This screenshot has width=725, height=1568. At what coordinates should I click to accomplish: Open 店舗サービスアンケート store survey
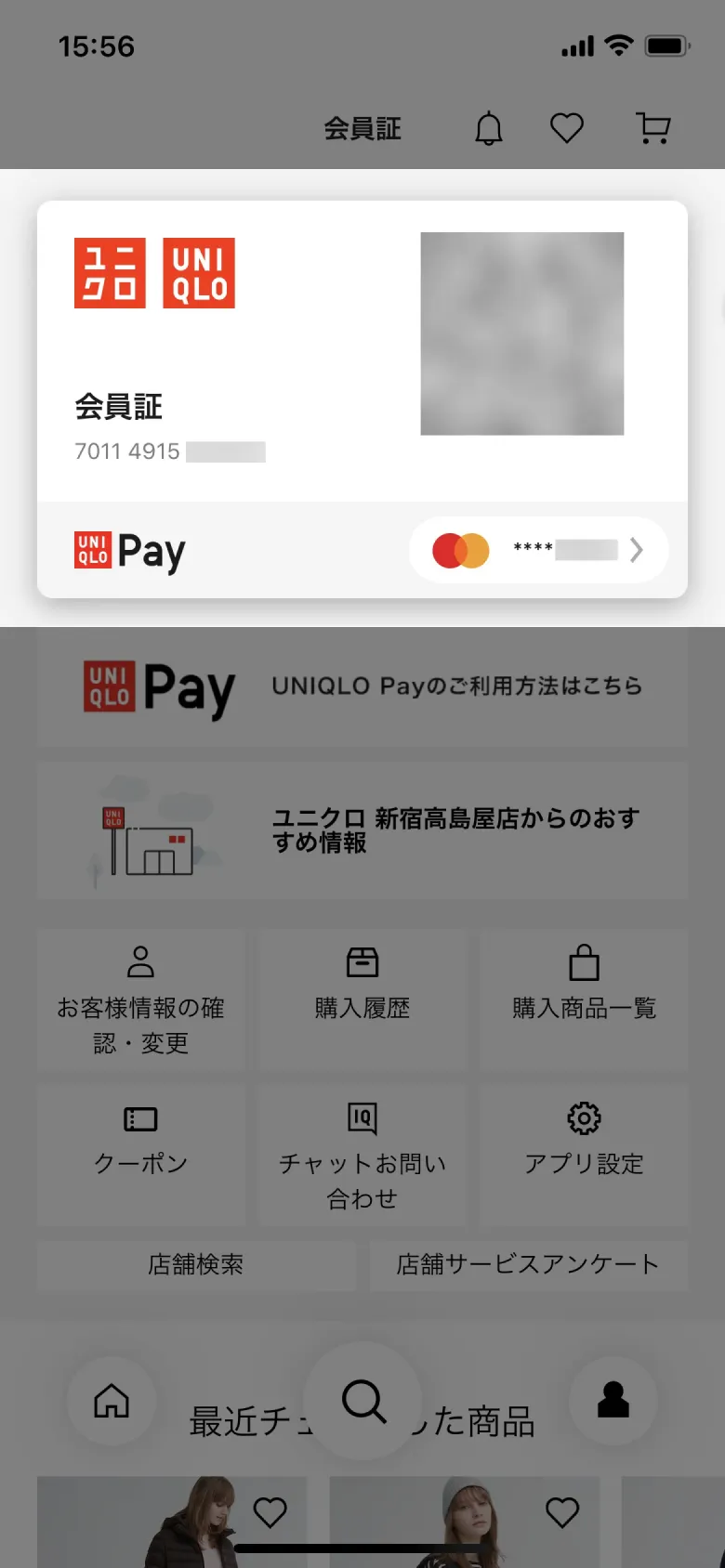[x=527, y=1265]
